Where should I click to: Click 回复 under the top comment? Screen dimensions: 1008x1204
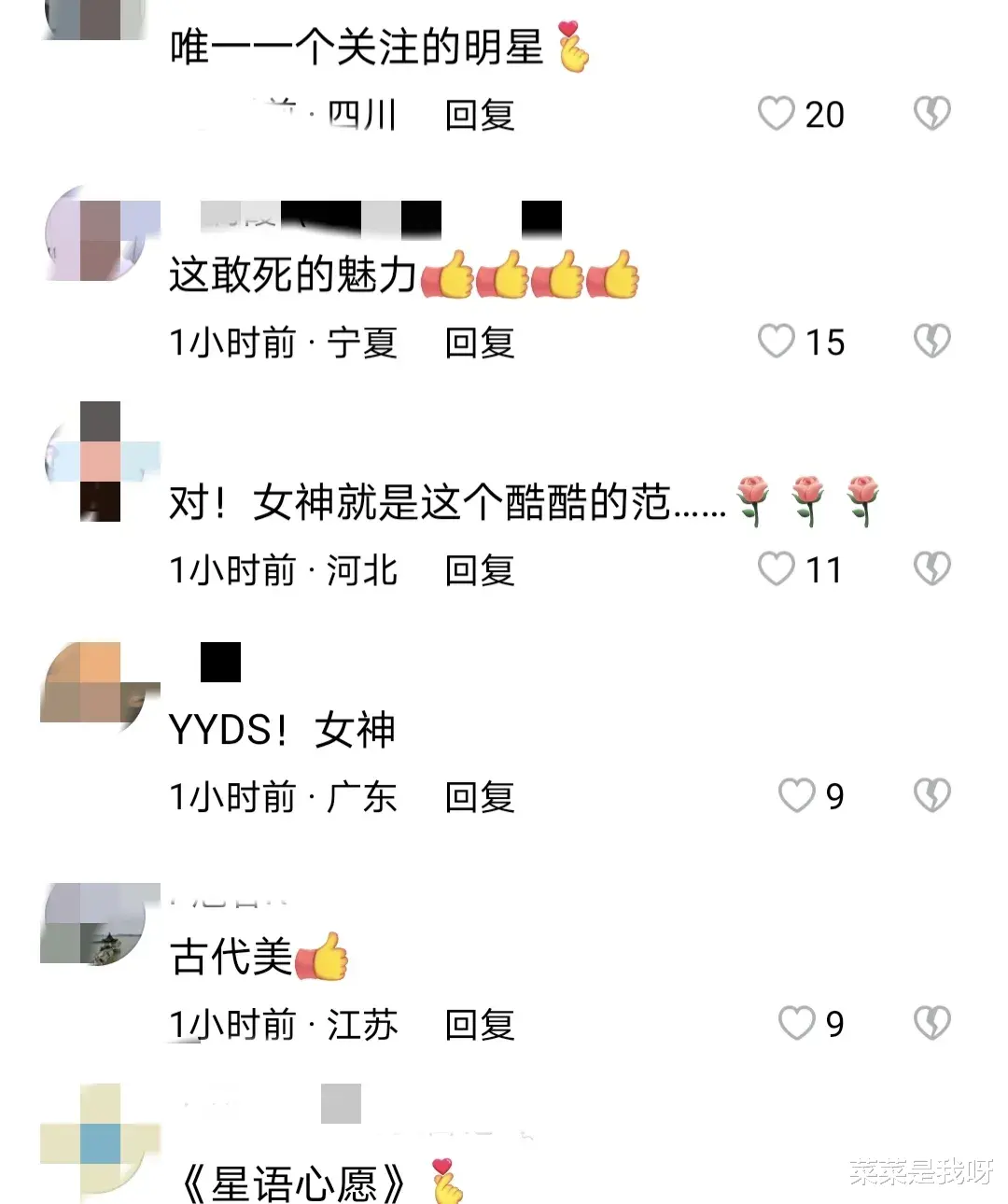pyautogui.click(x=480, y=114)
